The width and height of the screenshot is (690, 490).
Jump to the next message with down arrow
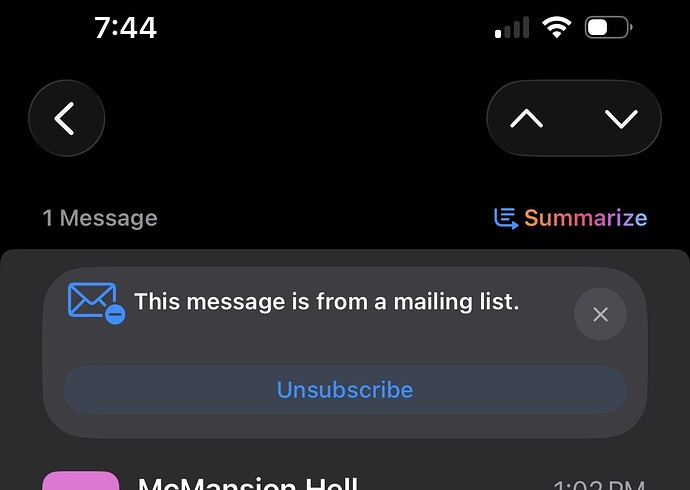[621, 119]
